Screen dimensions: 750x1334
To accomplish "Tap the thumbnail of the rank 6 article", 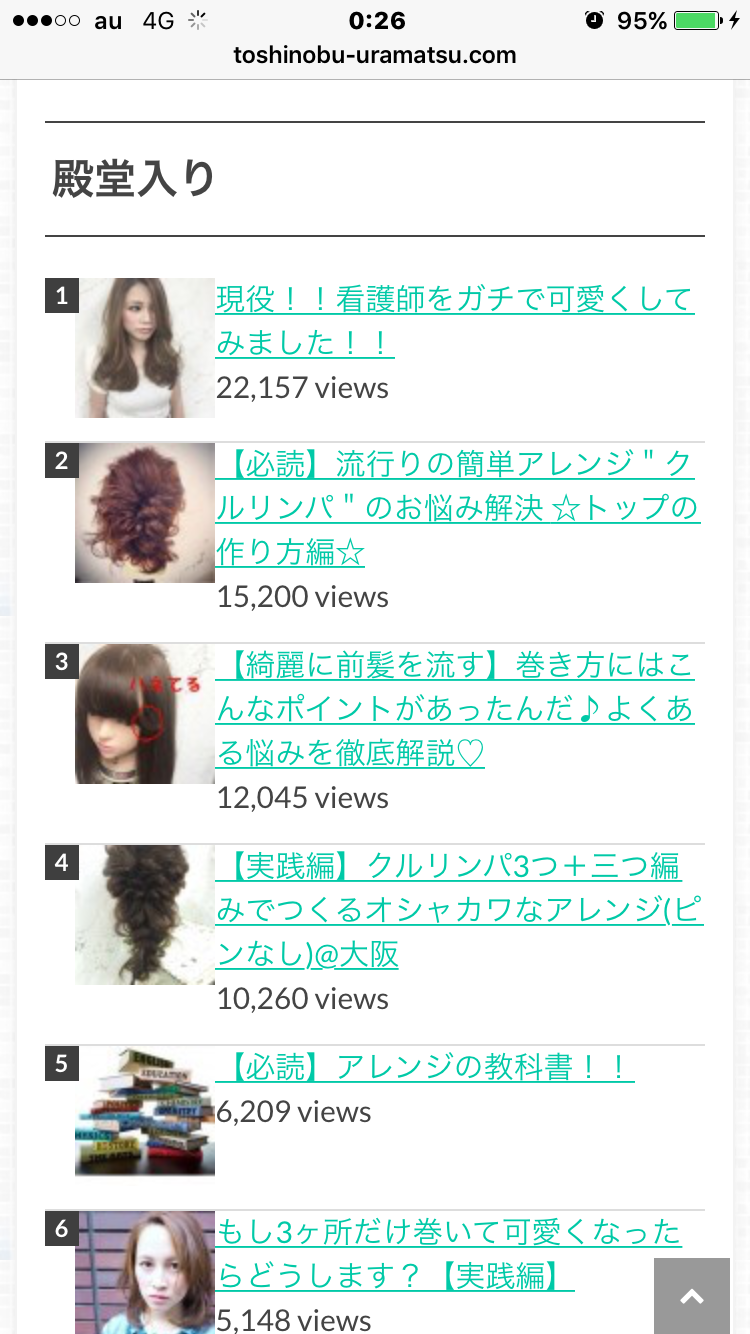I will [x=145, y=1272].
